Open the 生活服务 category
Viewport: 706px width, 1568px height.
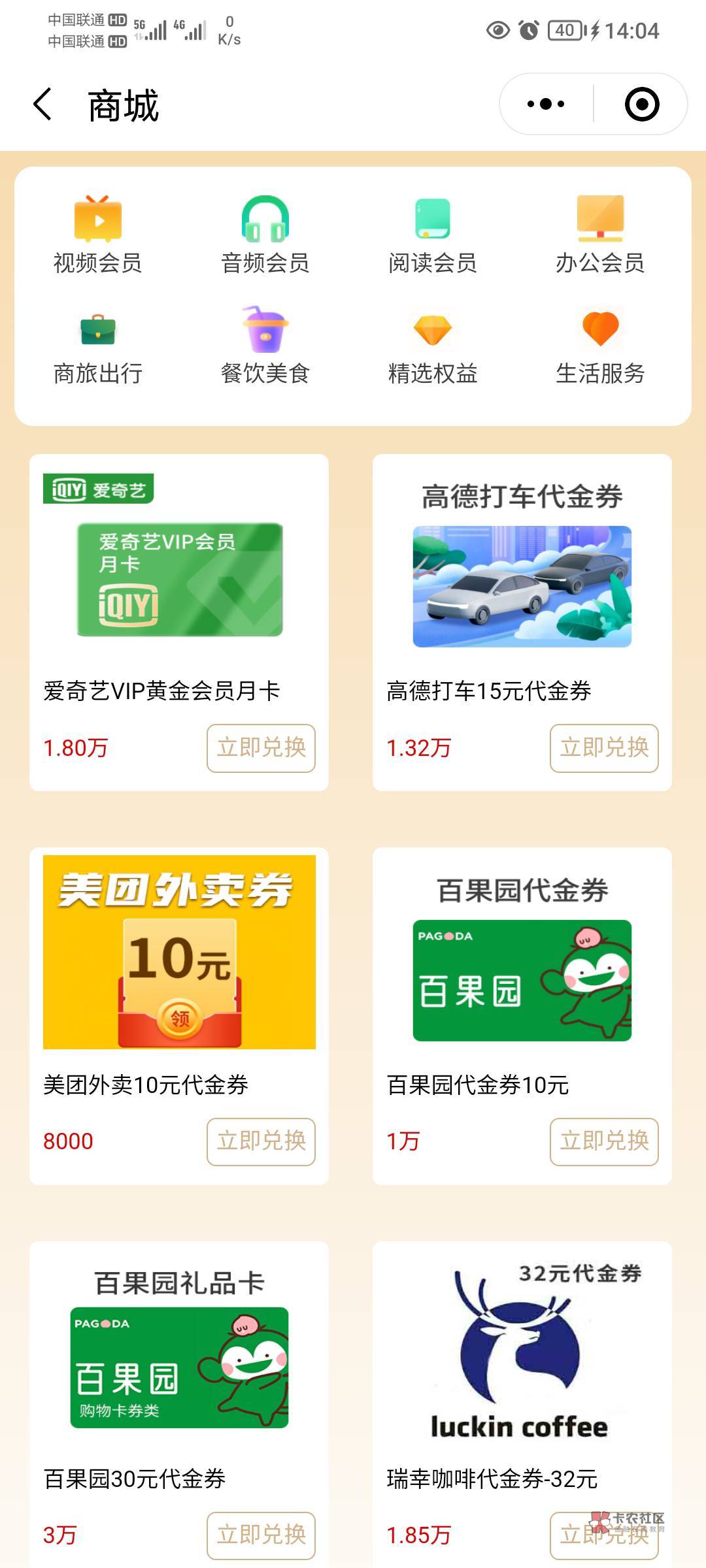tap(599, 347)
